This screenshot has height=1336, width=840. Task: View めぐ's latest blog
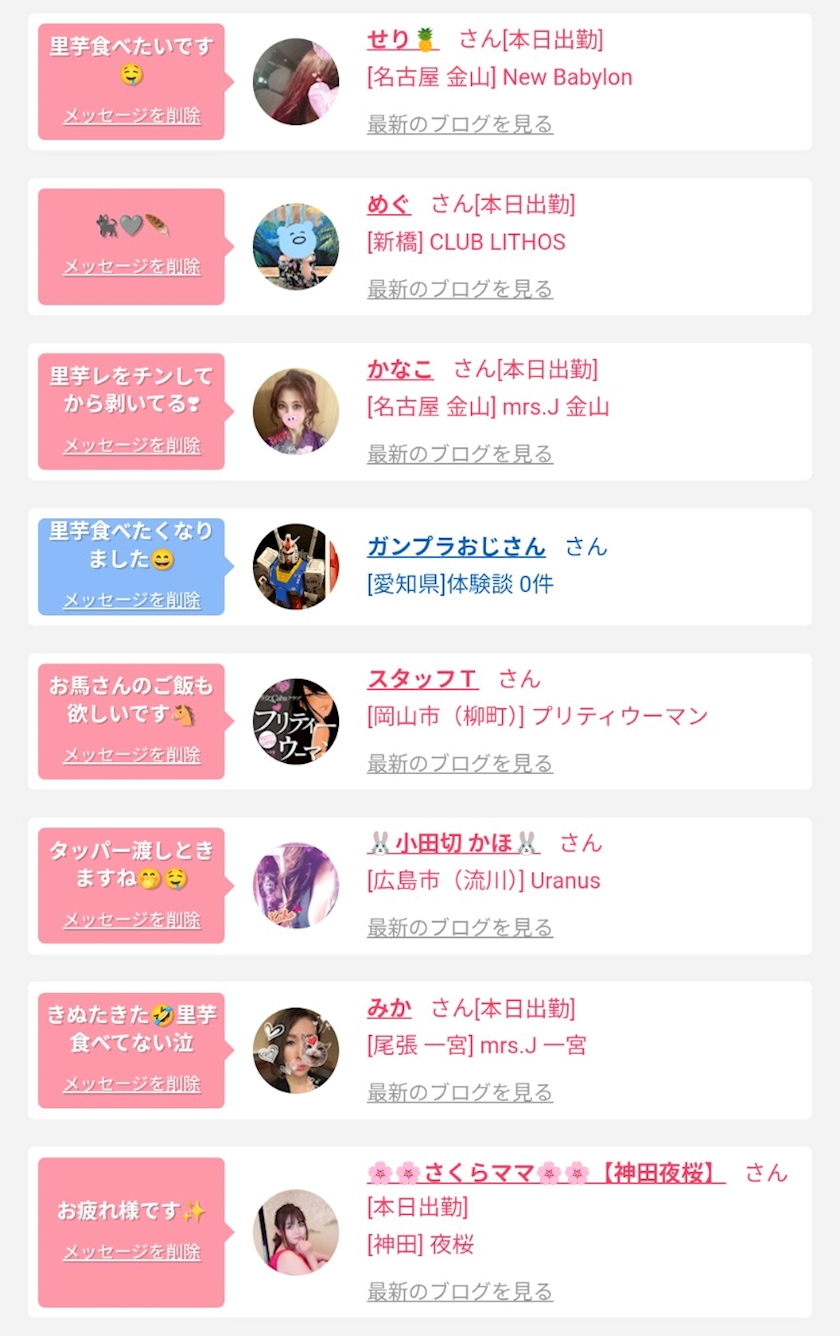[459, 290]
